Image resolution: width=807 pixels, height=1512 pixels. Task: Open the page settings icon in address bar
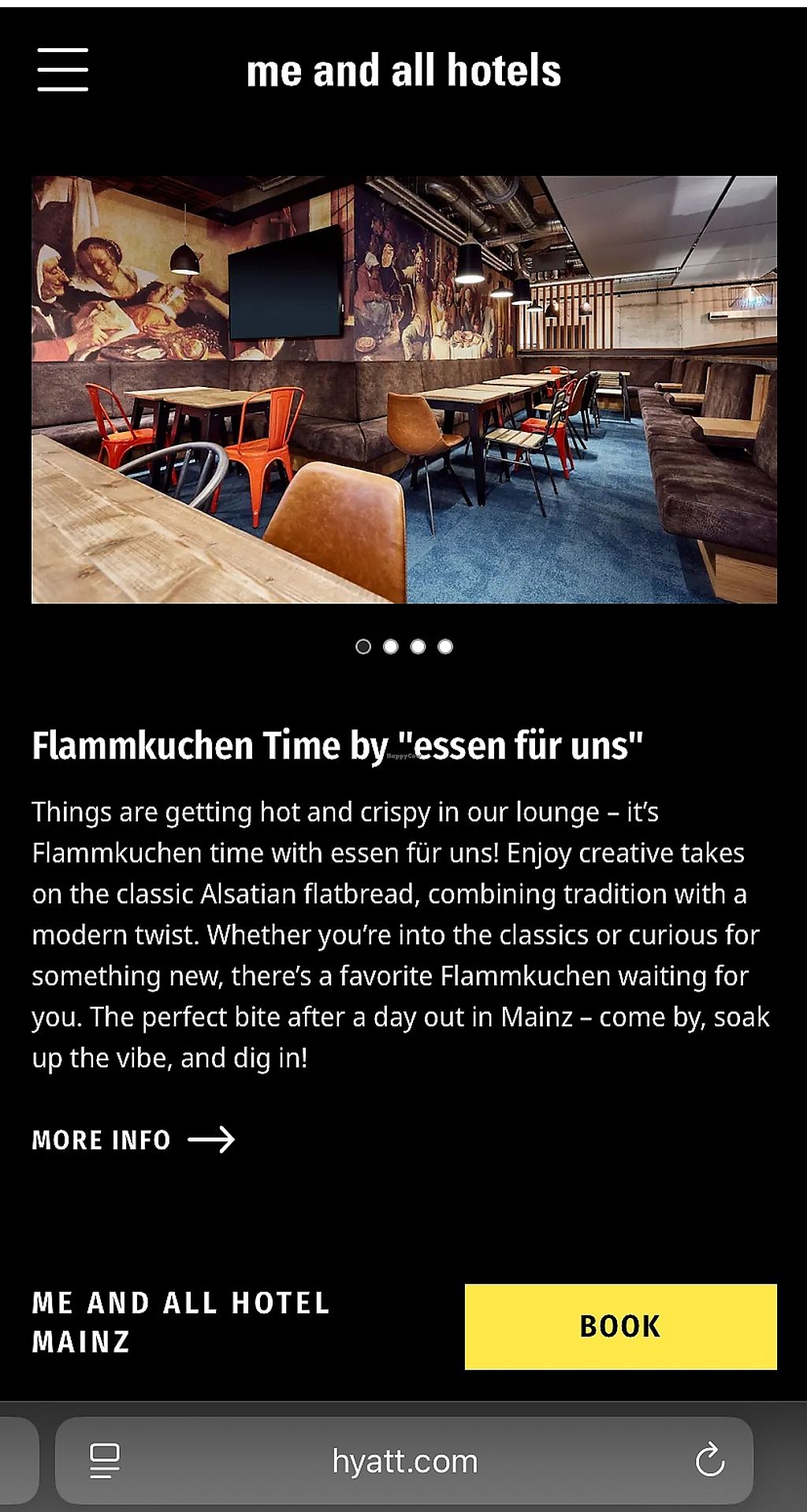pos(105,1461)
